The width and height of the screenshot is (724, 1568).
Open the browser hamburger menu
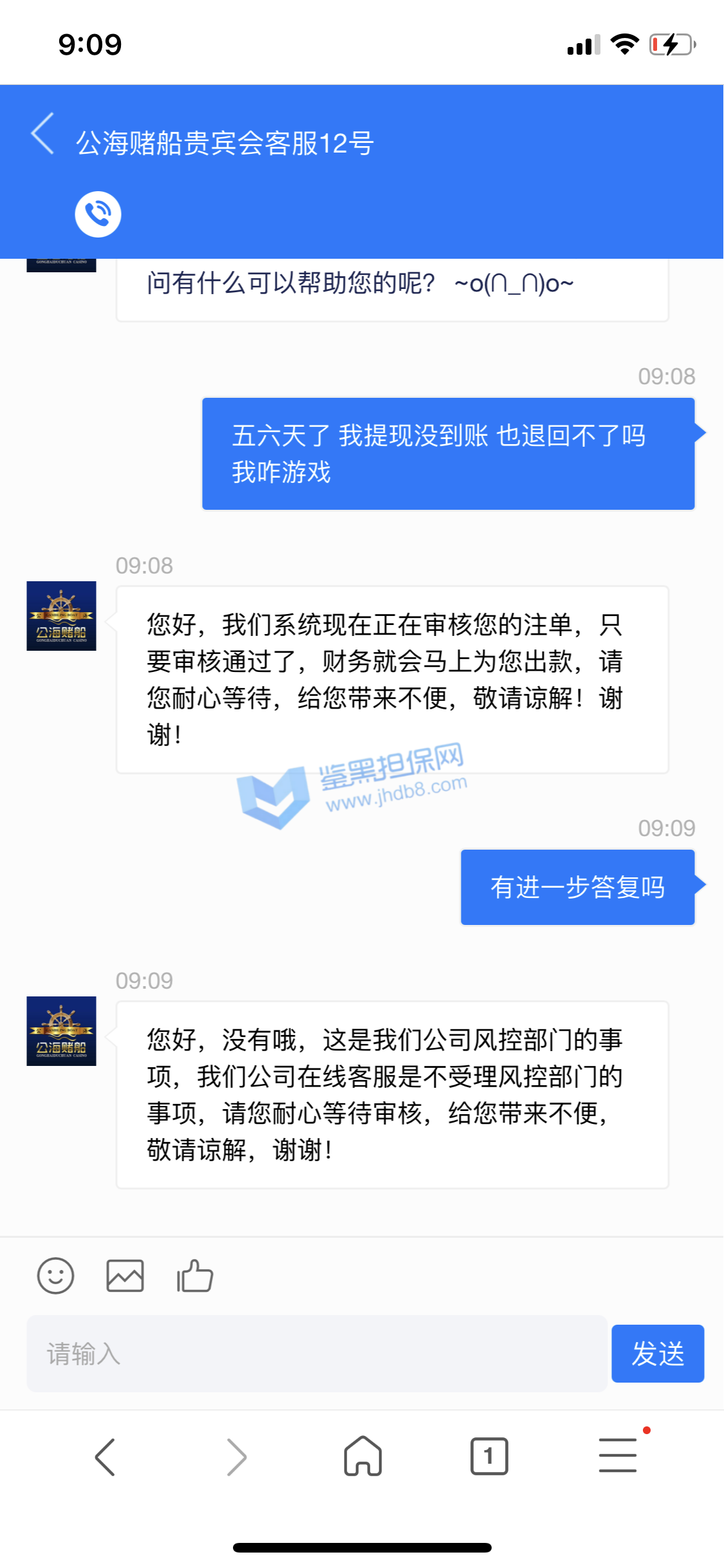(618, 1455)
